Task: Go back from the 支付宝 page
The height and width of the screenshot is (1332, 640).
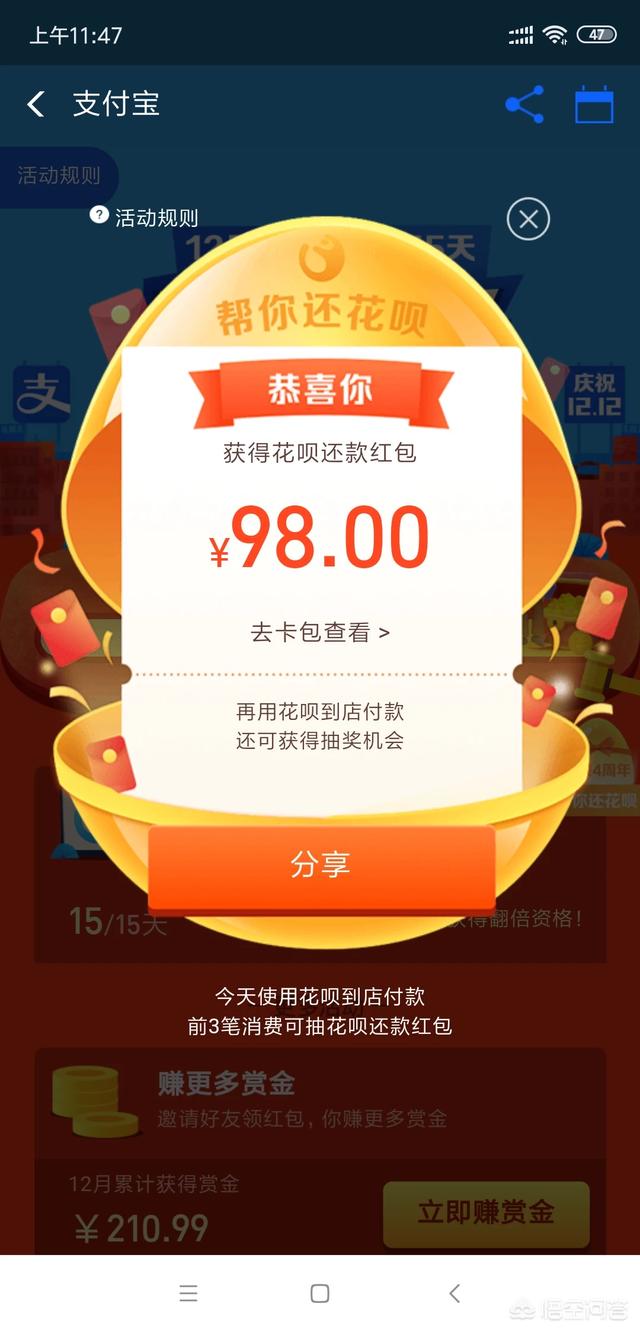Action: [x=37, y=104]
